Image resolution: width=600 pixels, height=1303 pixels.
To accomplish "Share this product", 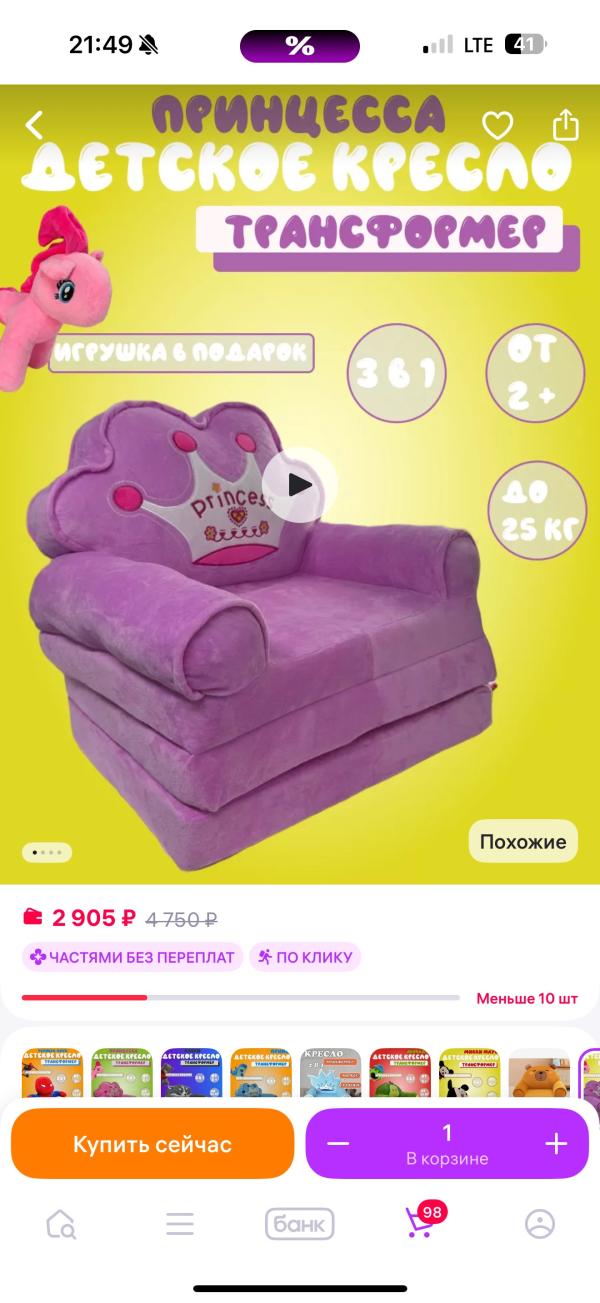I will (566, 125).
